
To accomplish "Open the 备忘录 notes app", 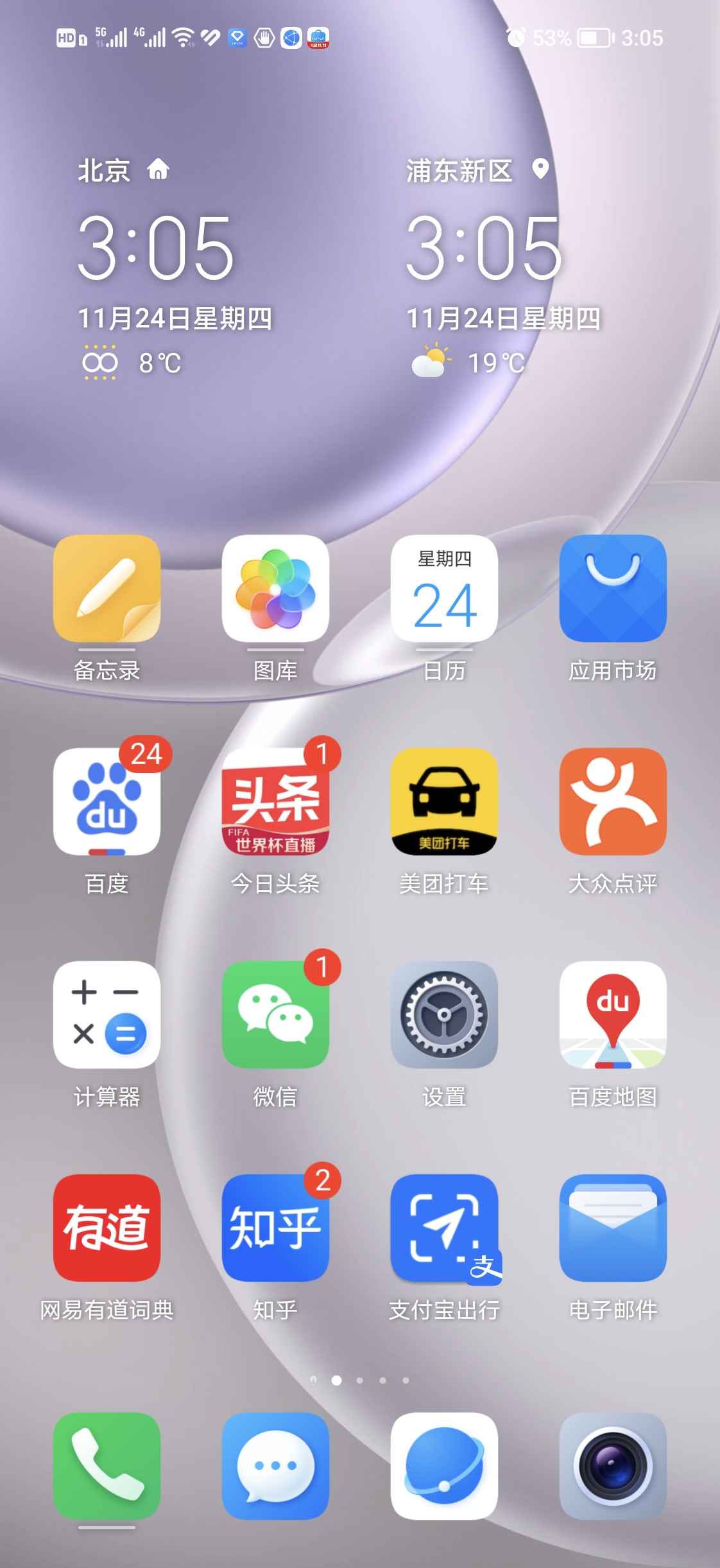I will pyautogui.click(x=107, y=588).
